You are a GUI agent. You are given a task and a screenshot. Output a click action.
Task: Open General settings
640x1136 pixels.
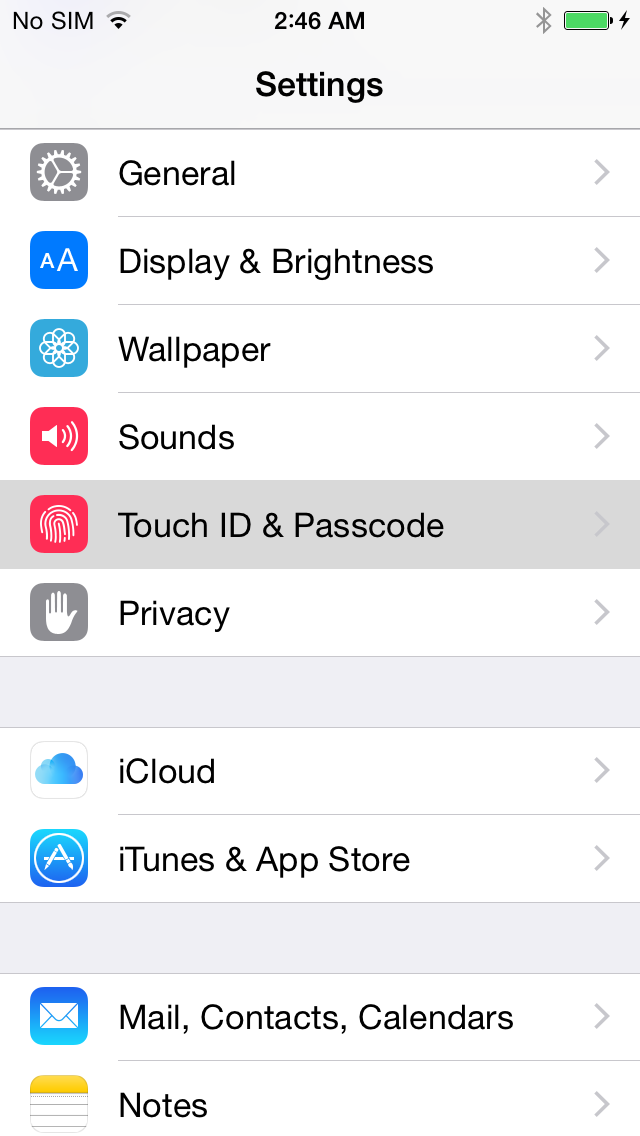point(320,173)
